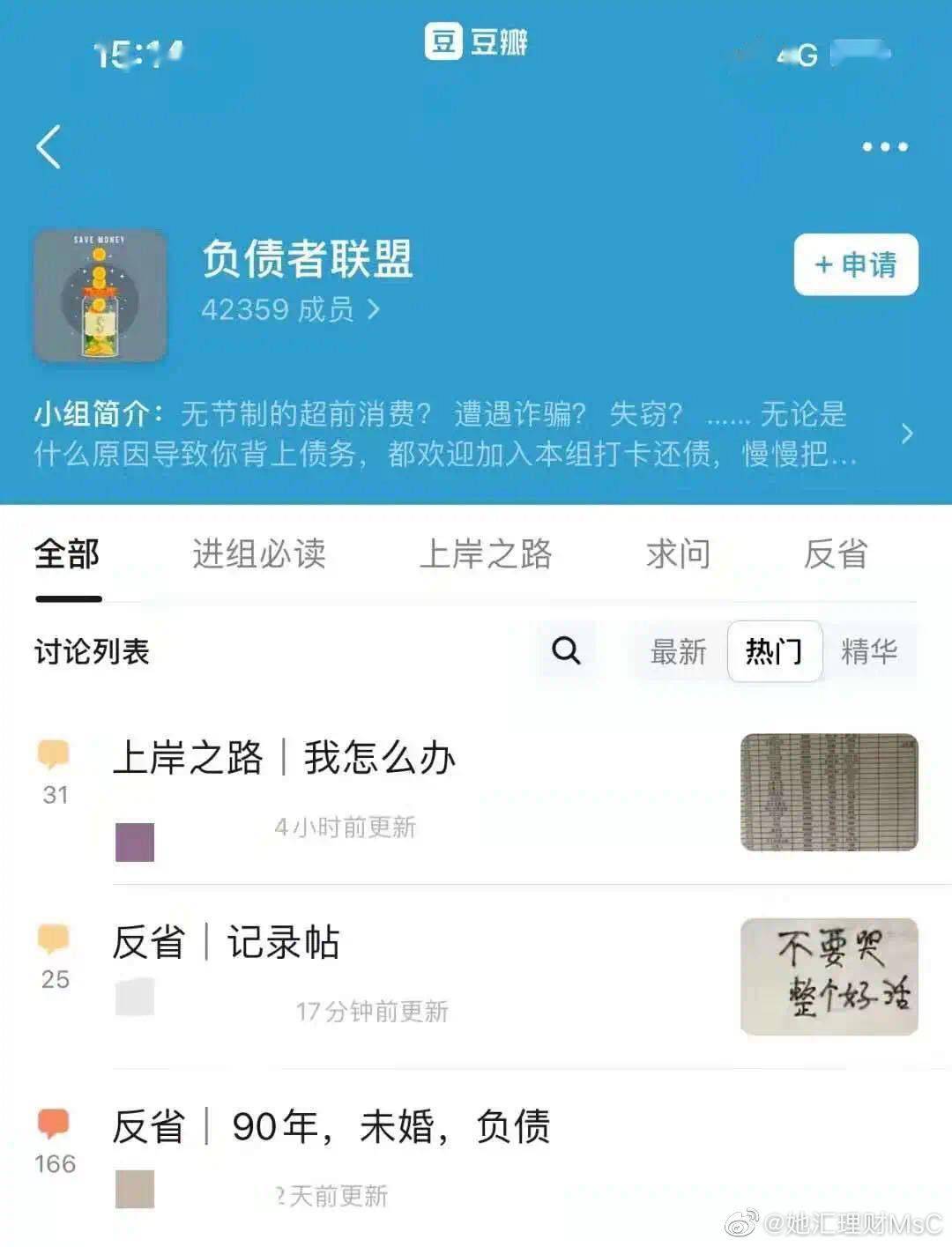Tap the 申请 button to join

point(855,264)
